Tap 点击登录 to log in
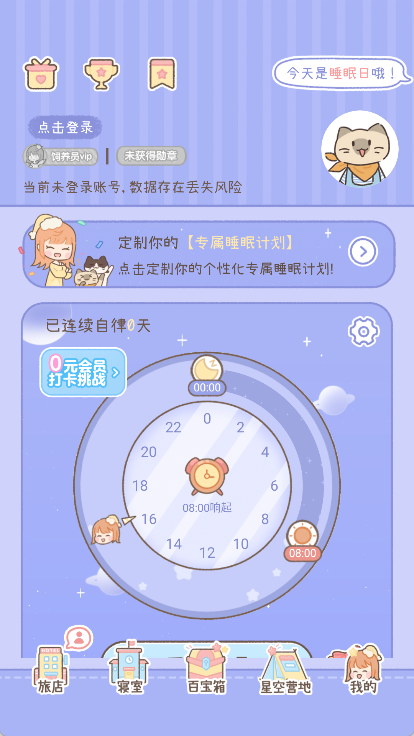Screen dimensions: 414x736 [x=65, y=127]
